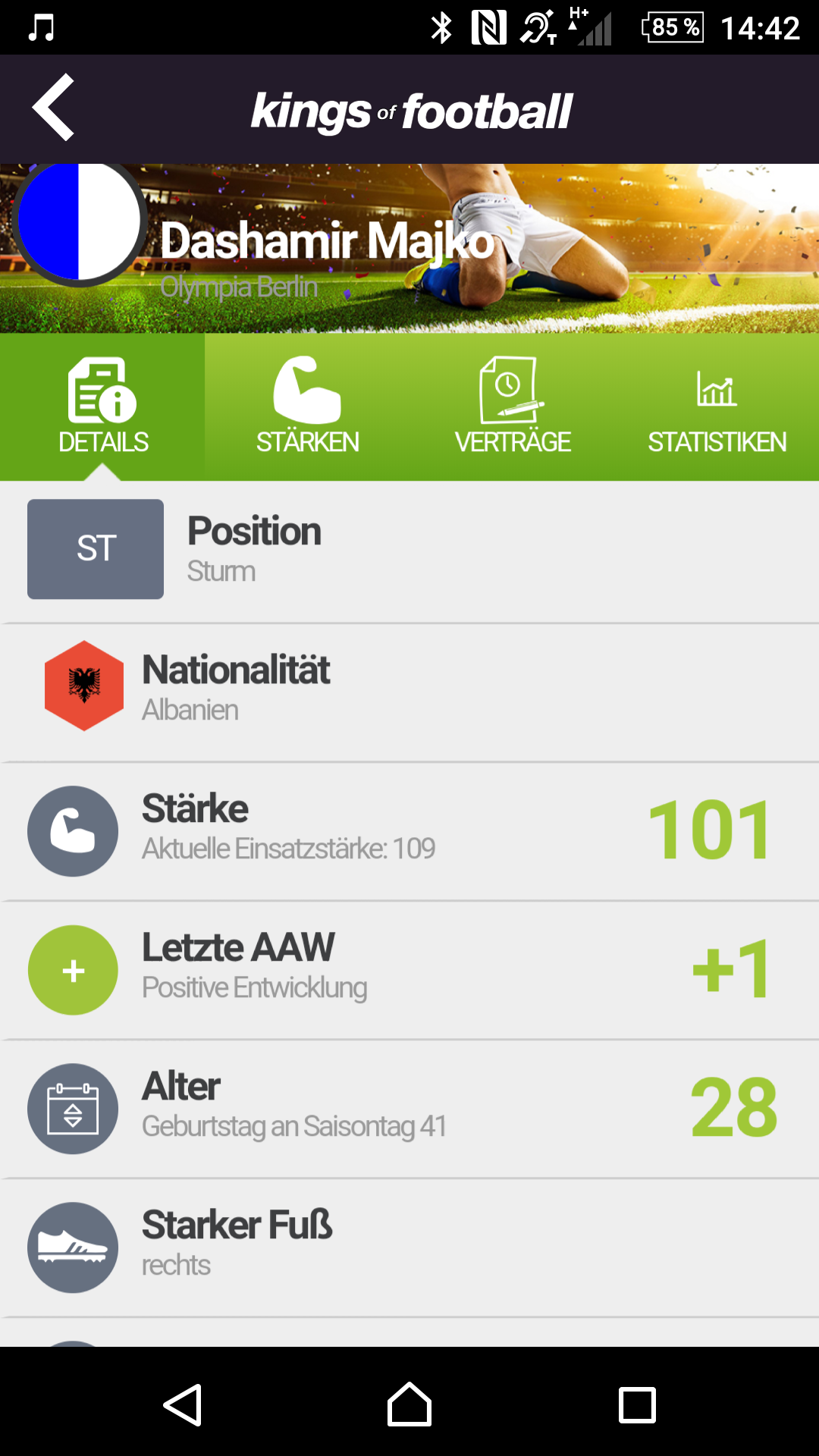This screenshot has height=1456, width=819.
Task: Switch to the Stärken tab
Action: tap(307, 407)
